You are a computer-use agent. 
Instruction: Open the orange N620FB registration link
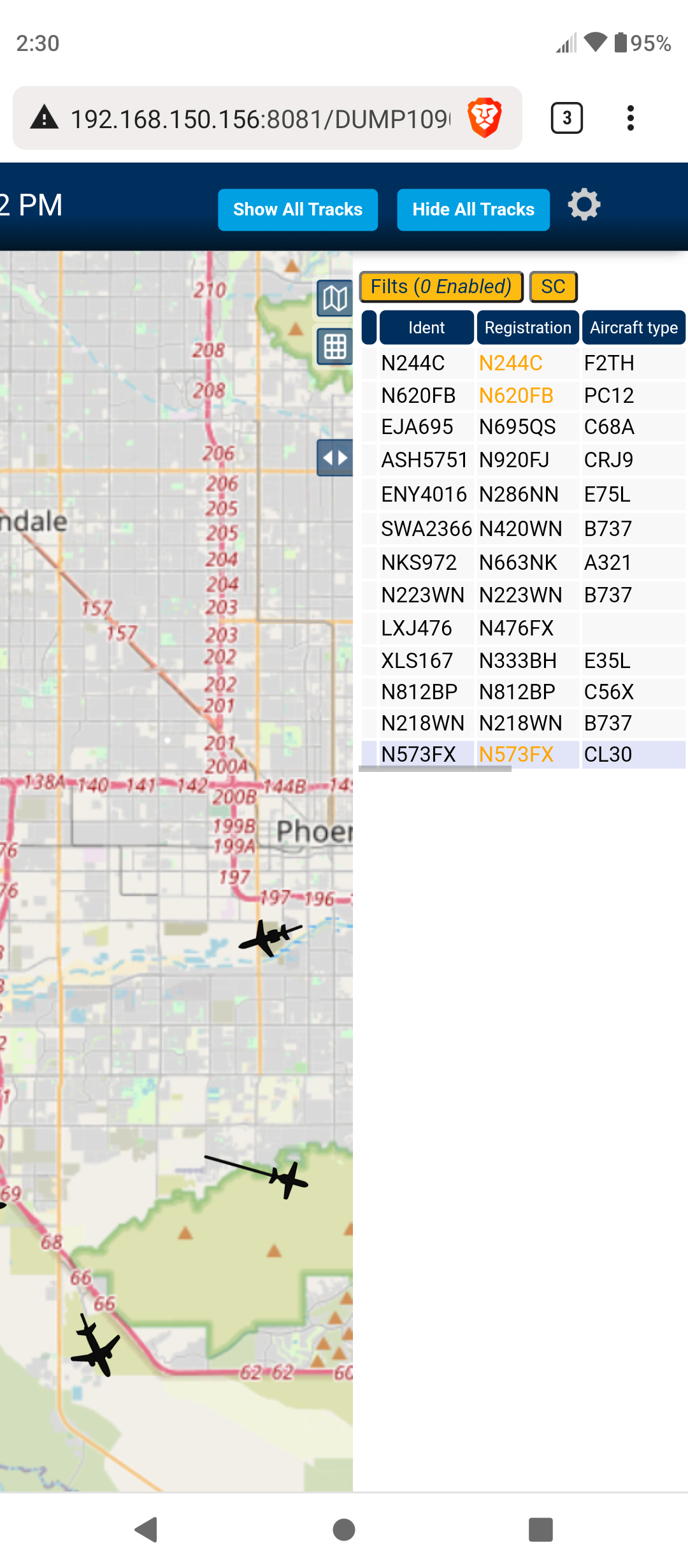(516, 396)
